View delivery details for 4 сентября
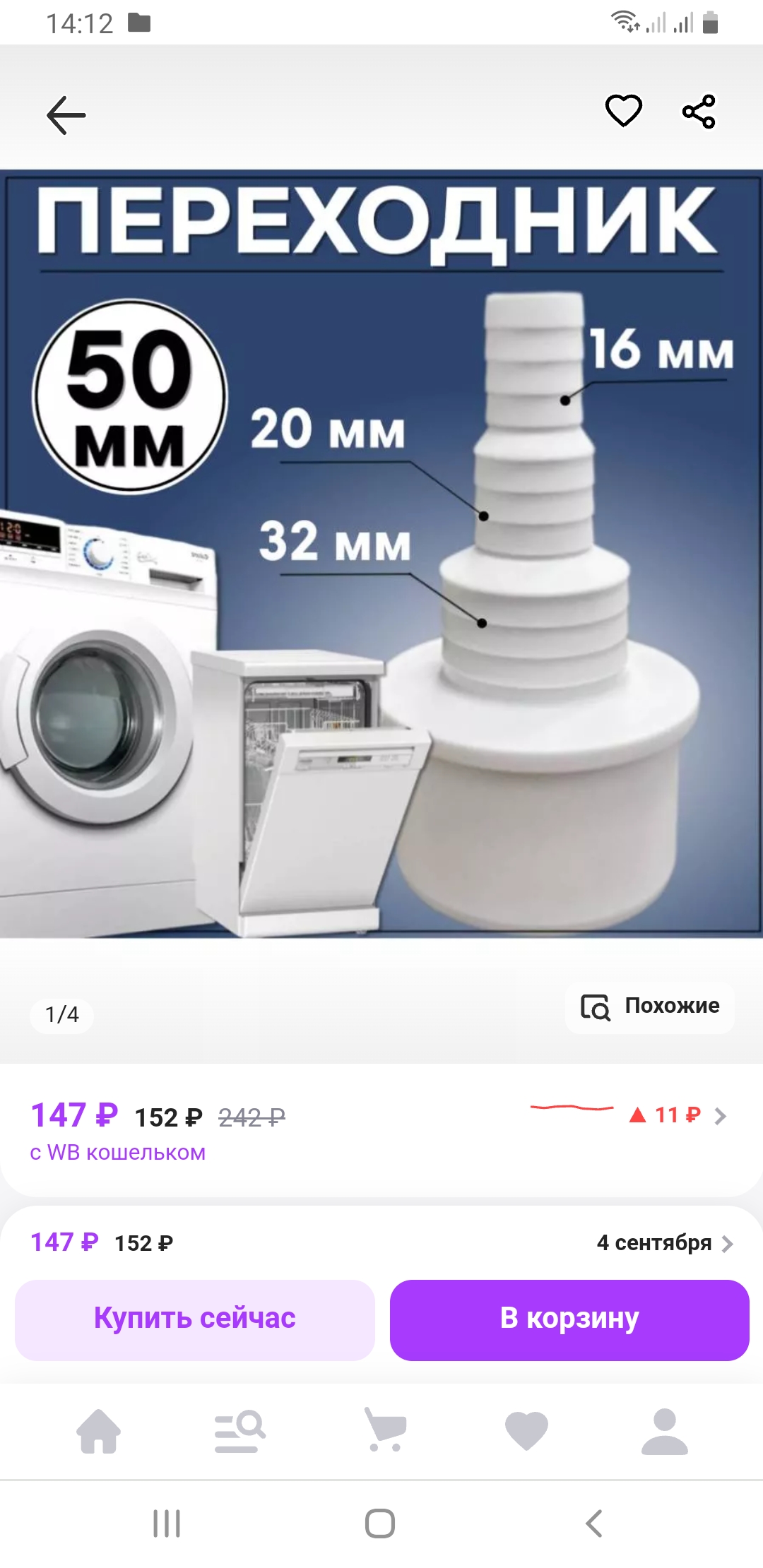This screenshot has height=1568, width=763. pos(664,1243)
